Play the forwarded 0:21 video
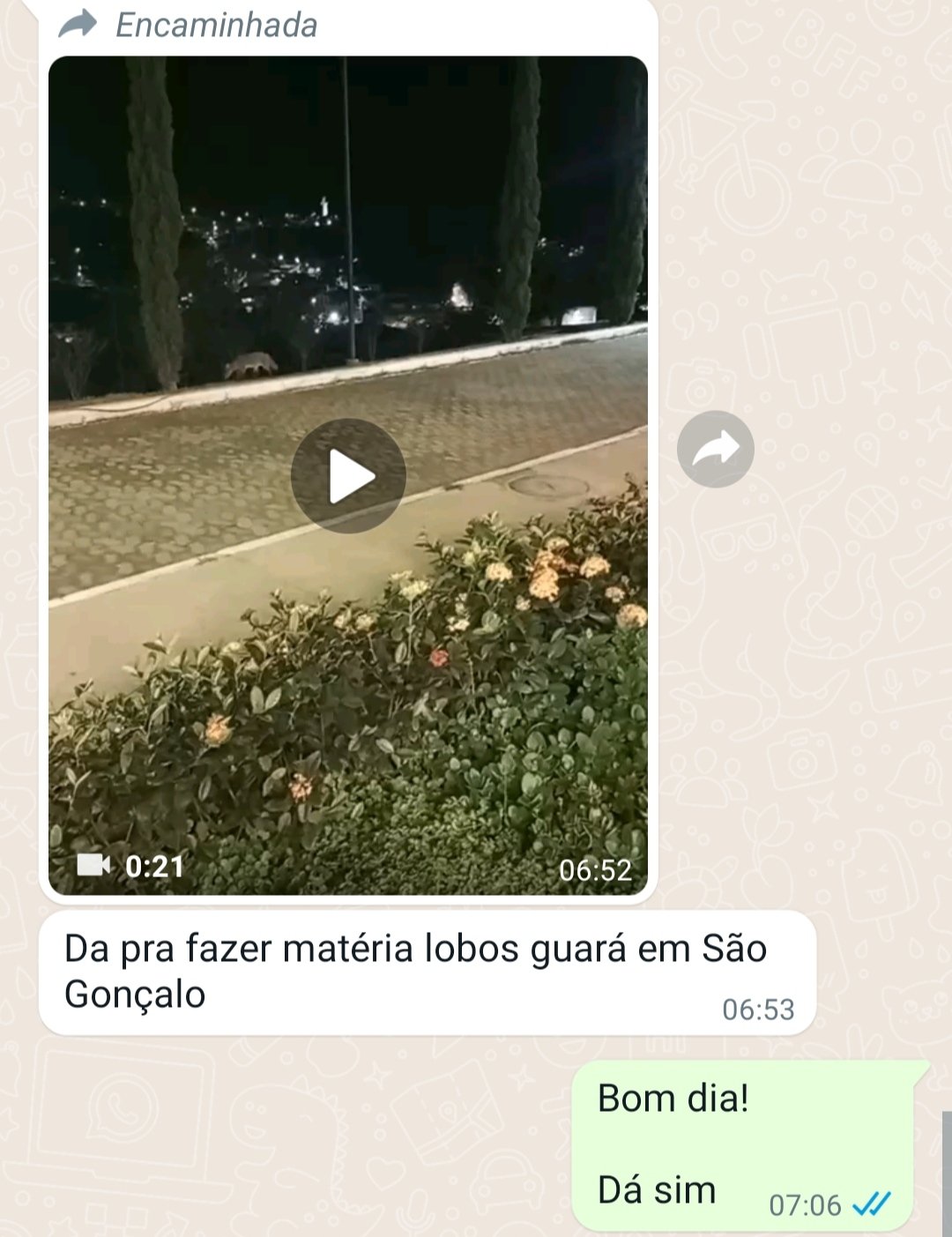 tap(348, 476)
